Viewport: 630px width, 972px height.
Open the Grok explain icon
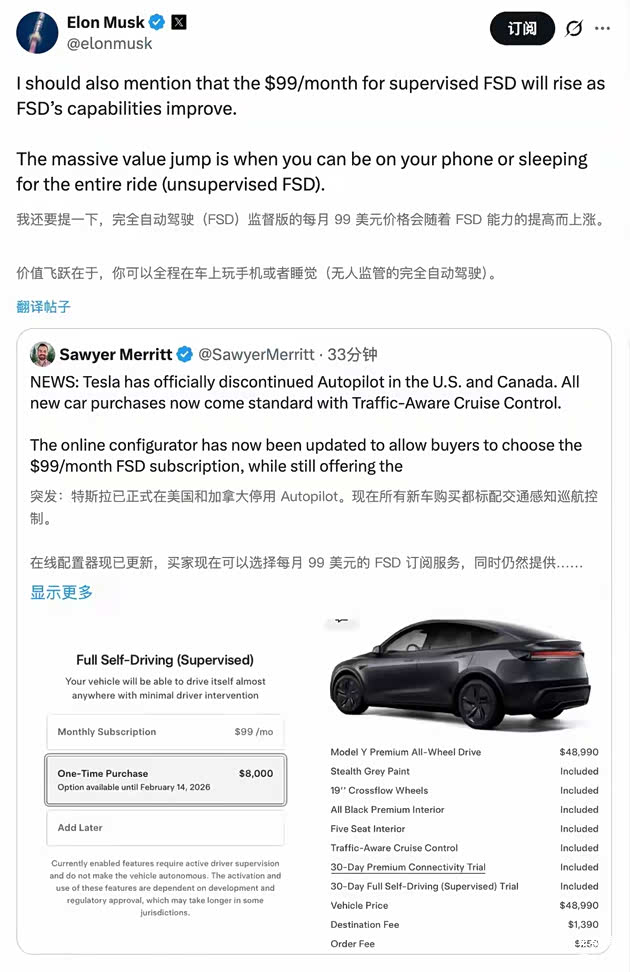(574, 29)
